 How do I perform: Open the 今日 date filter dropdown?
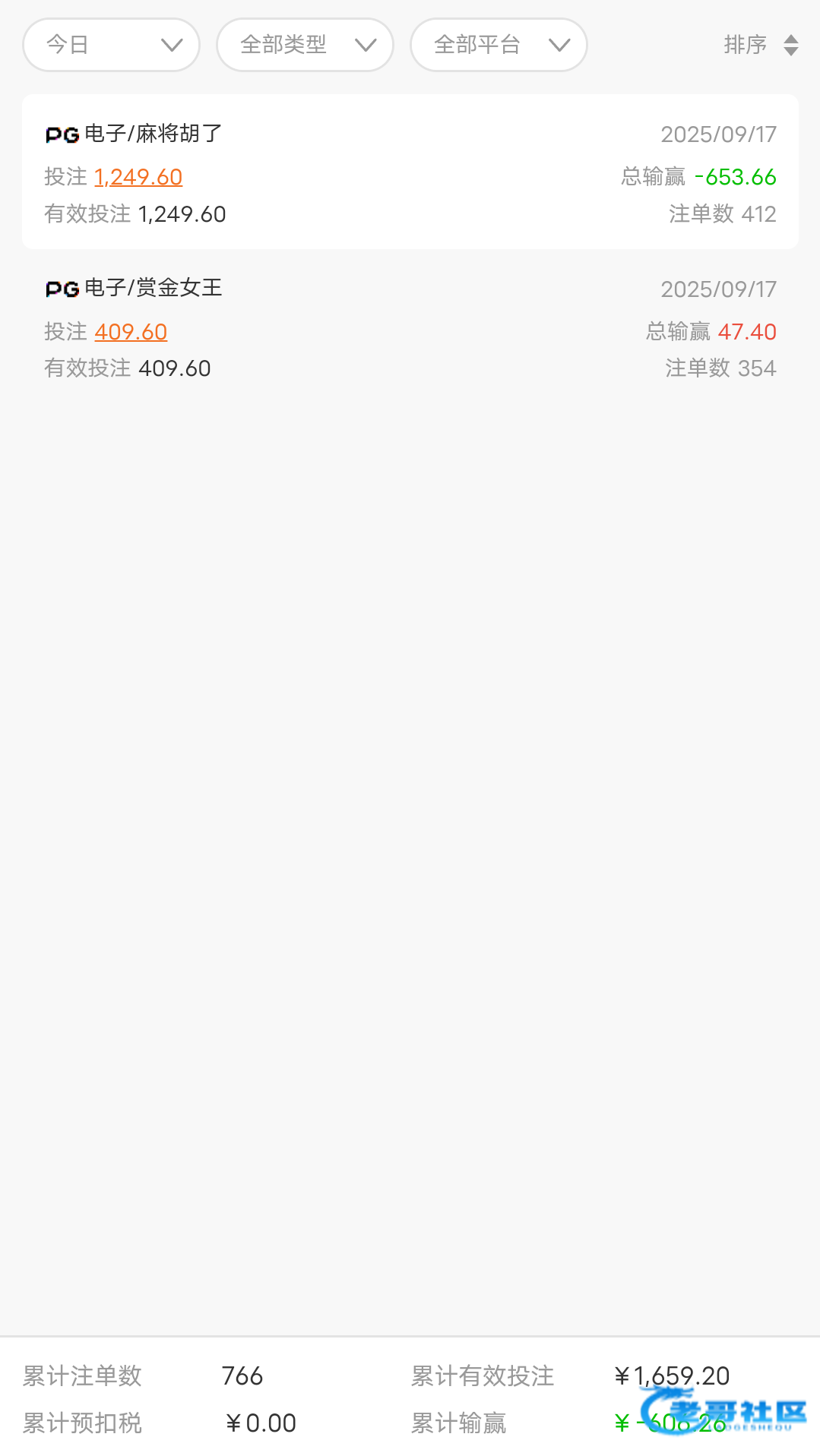point(111,45)
